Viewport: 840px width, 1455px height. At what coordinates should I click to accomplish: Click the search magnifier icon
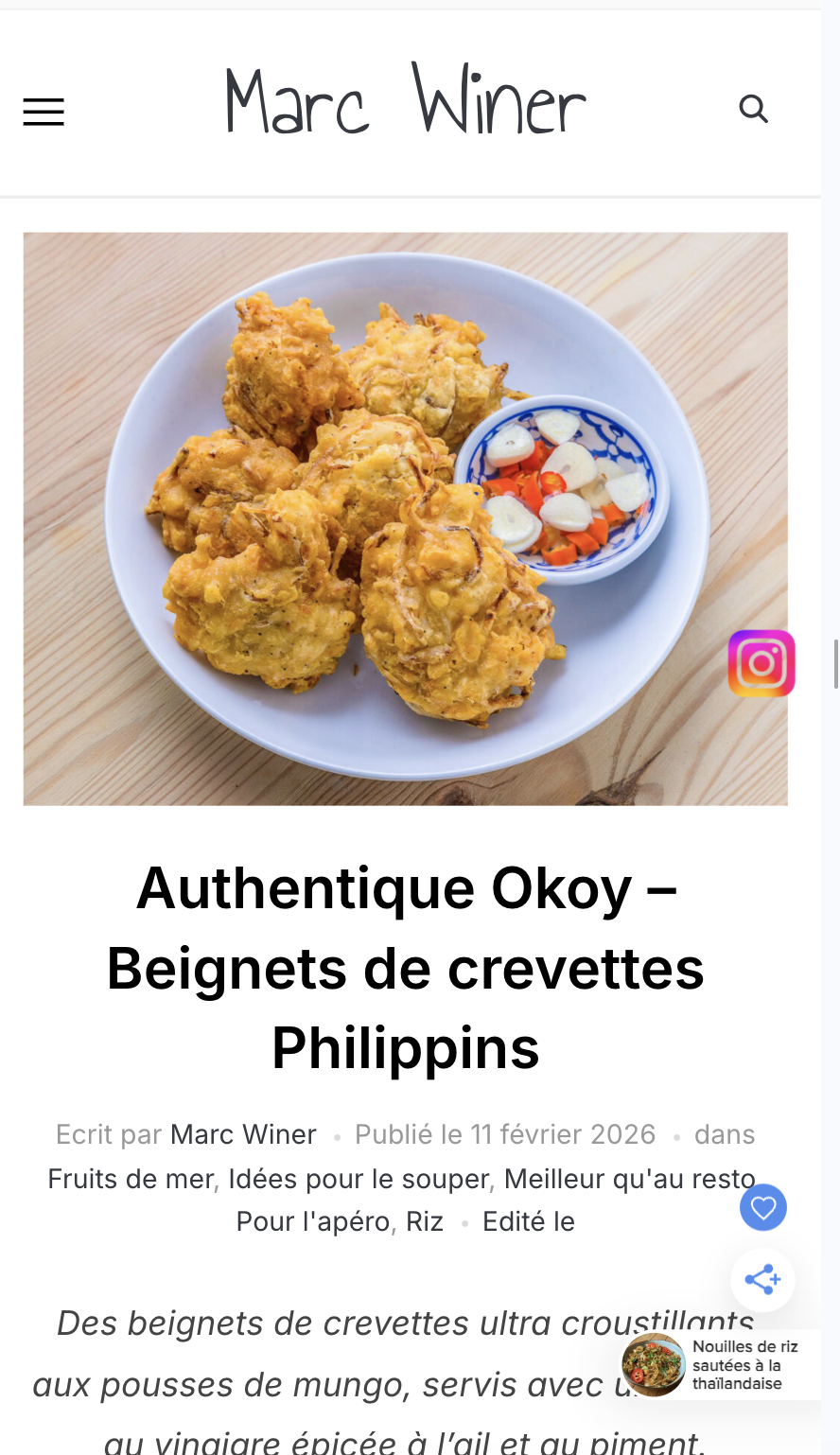tap(752, 109)
